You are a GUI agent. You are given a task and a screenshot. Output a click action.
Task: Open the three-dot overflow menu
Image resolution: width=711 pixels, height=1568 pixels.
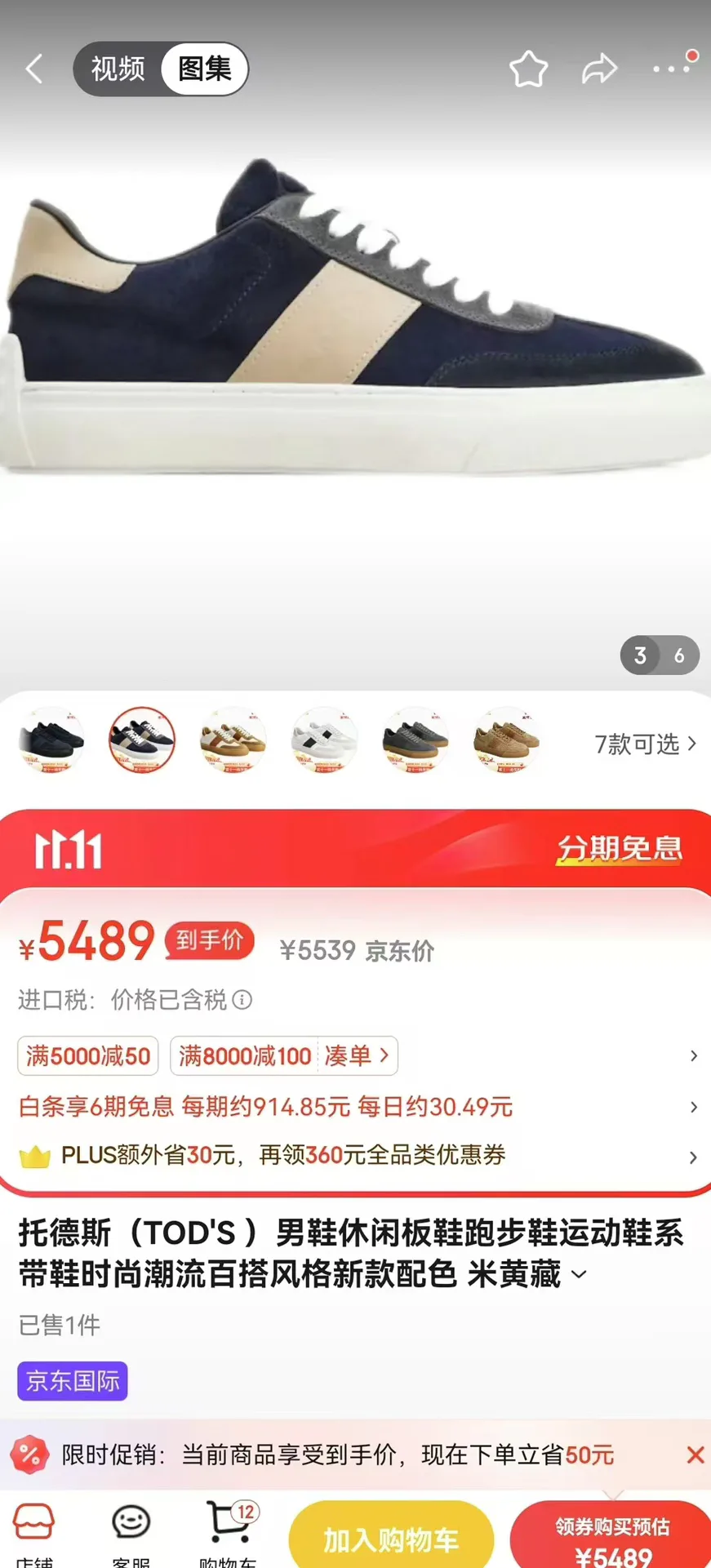[673, 69]
